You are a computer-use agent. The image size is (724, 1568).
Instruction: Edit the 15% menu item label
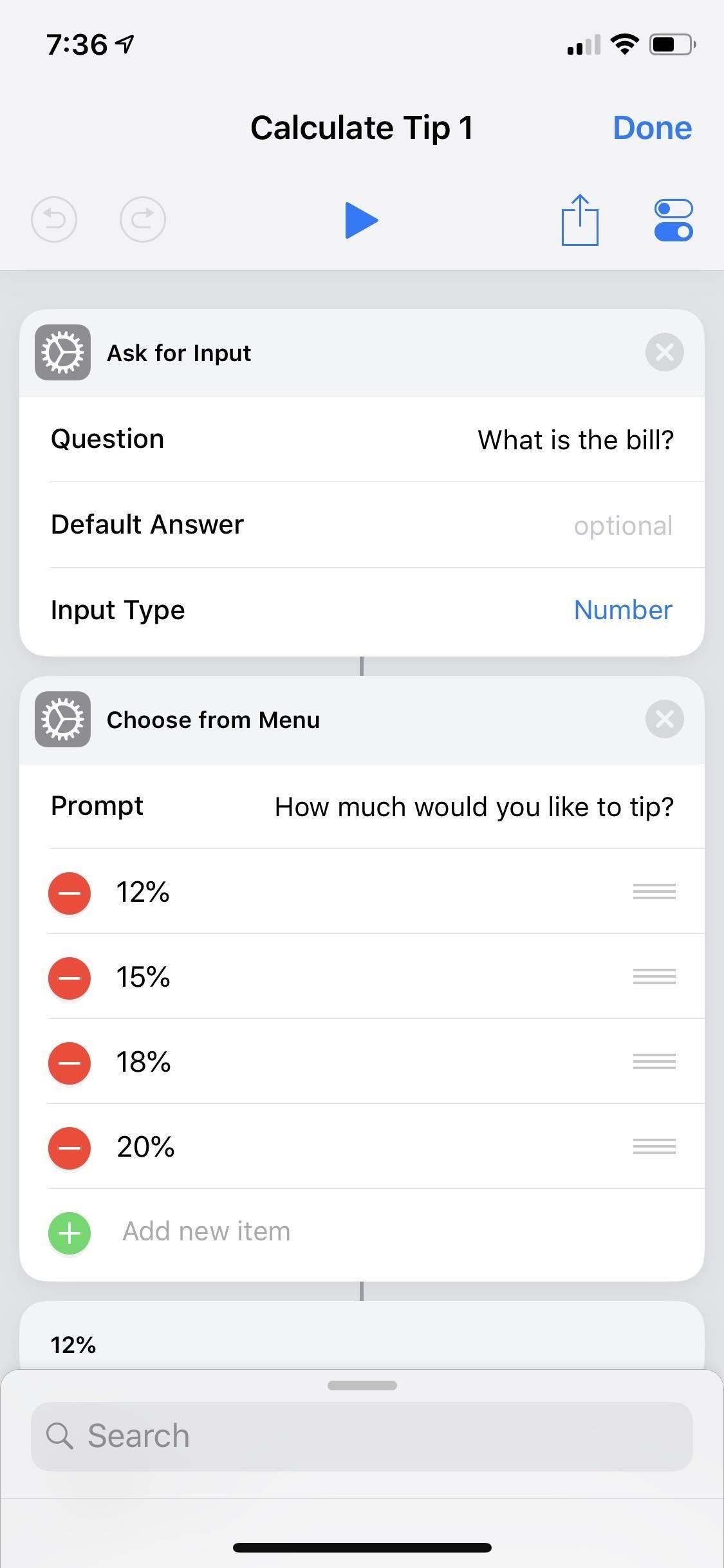click(x=144, y=977)
